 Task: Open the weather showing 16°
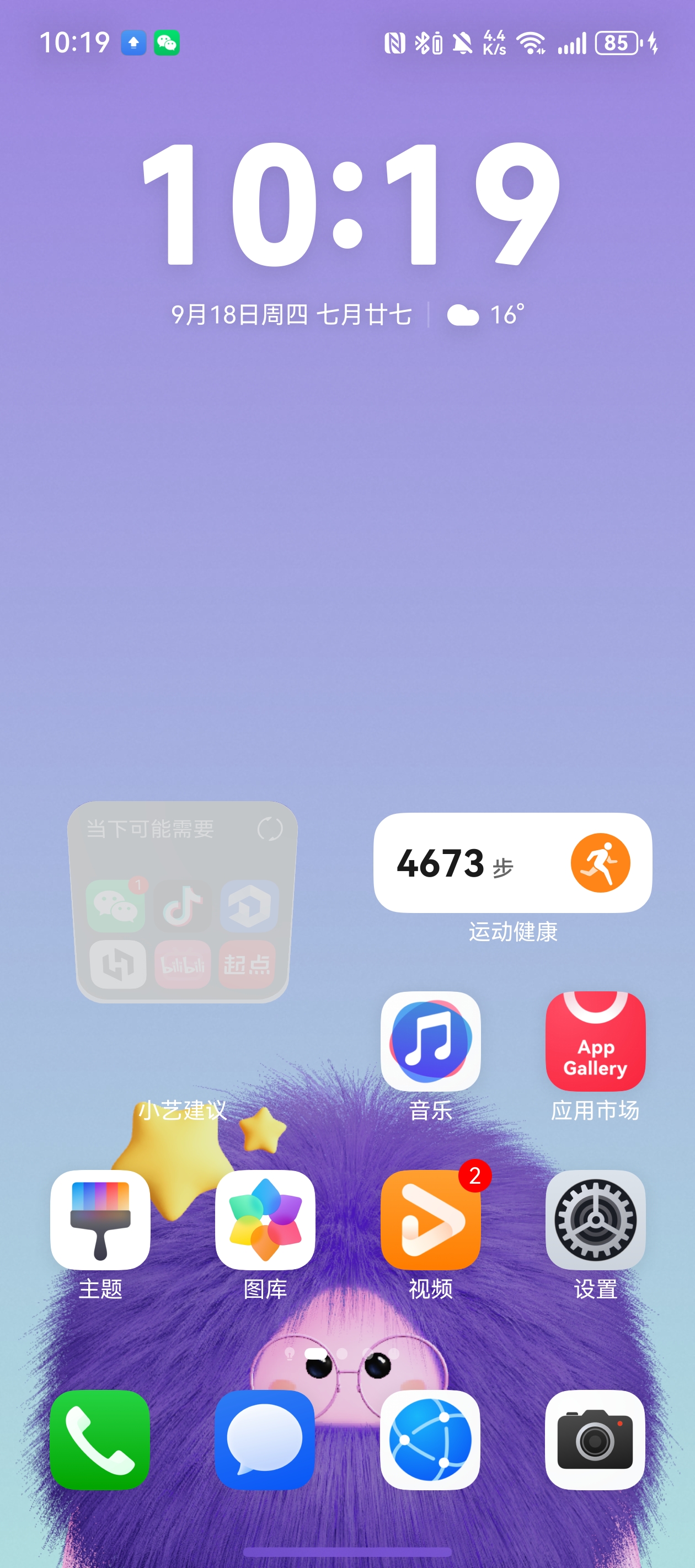(486, 315)
